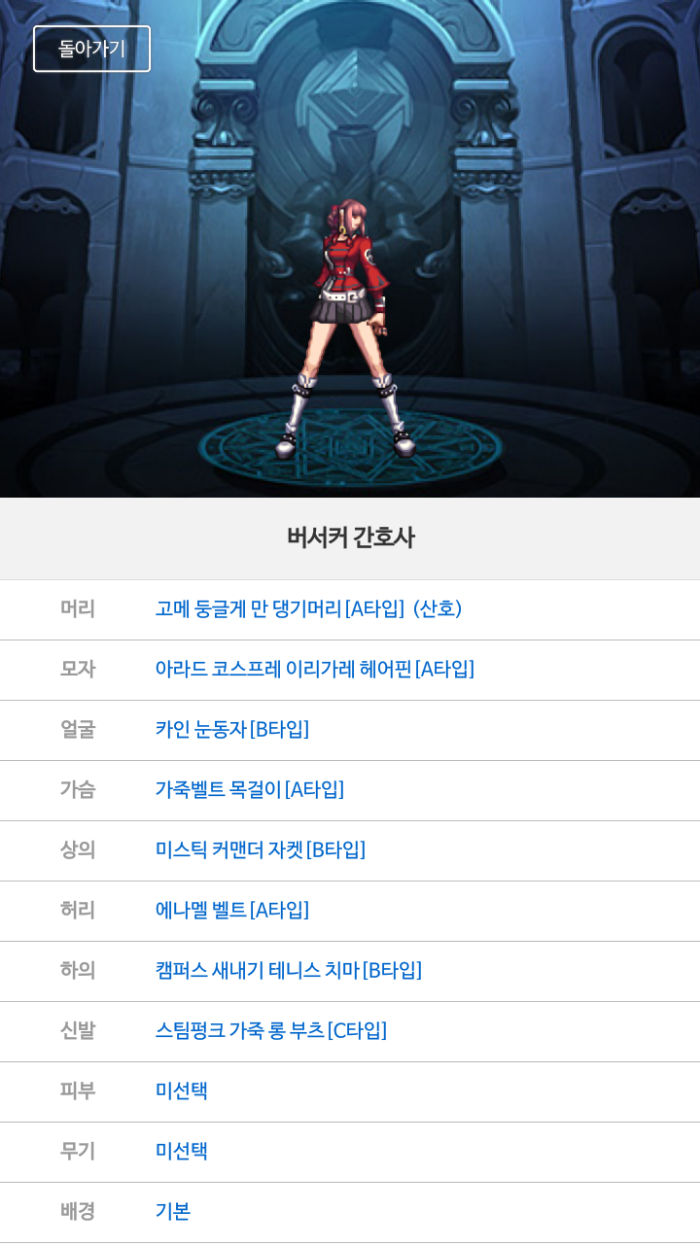Select 미선택 in the 피부 row
This screenshot has width=700, height=1244.
(181, 1091)
